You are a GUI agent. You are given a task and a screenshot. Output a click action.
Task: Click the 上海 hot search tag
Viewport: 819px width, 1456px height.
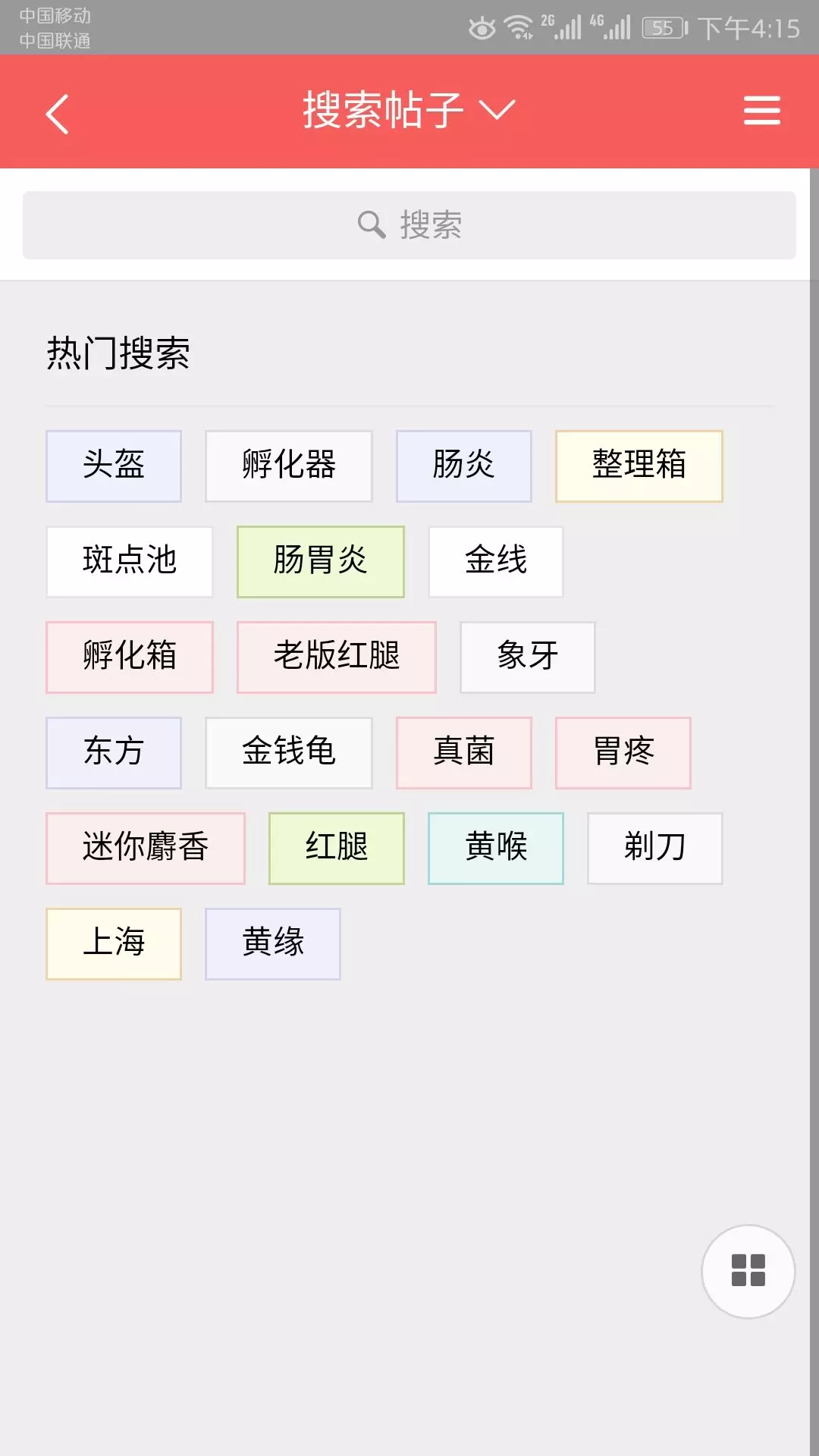113,944
